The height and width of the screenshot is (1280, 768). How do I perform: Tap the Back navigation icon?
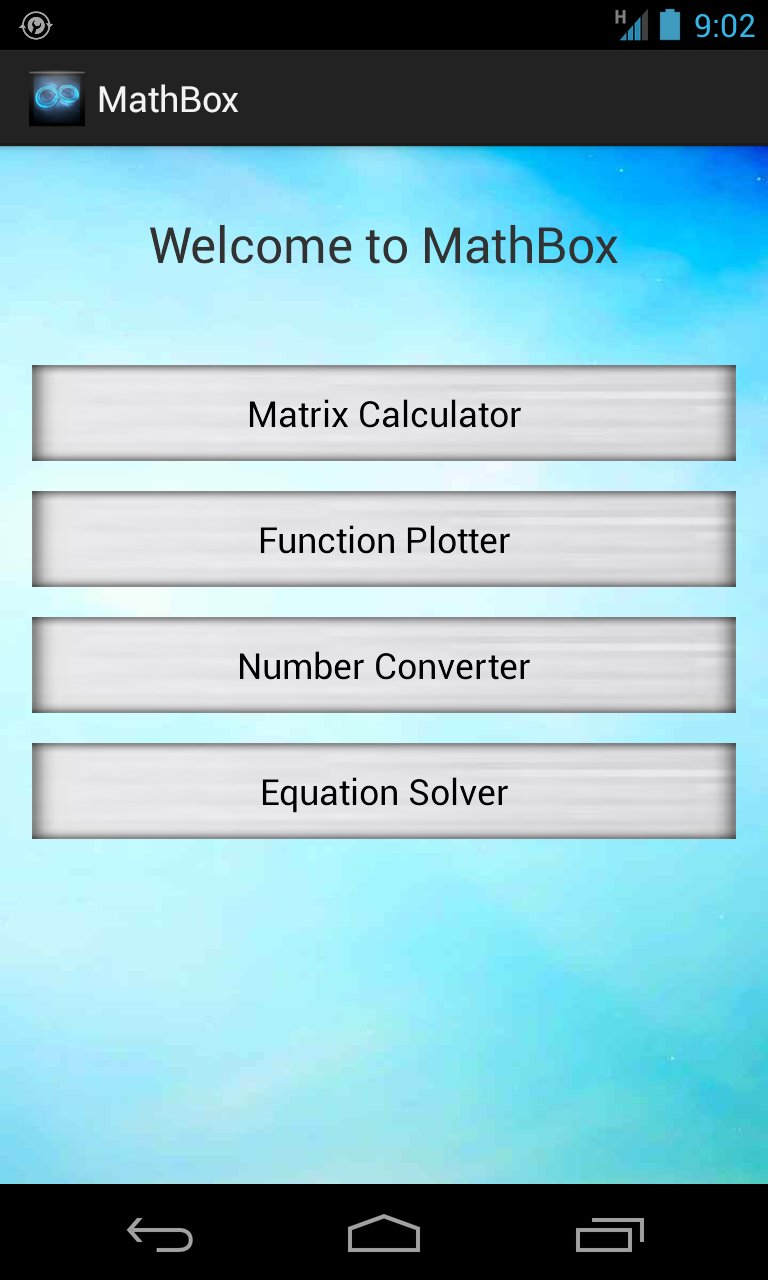pyautogui.click(x=161, y=1235)
